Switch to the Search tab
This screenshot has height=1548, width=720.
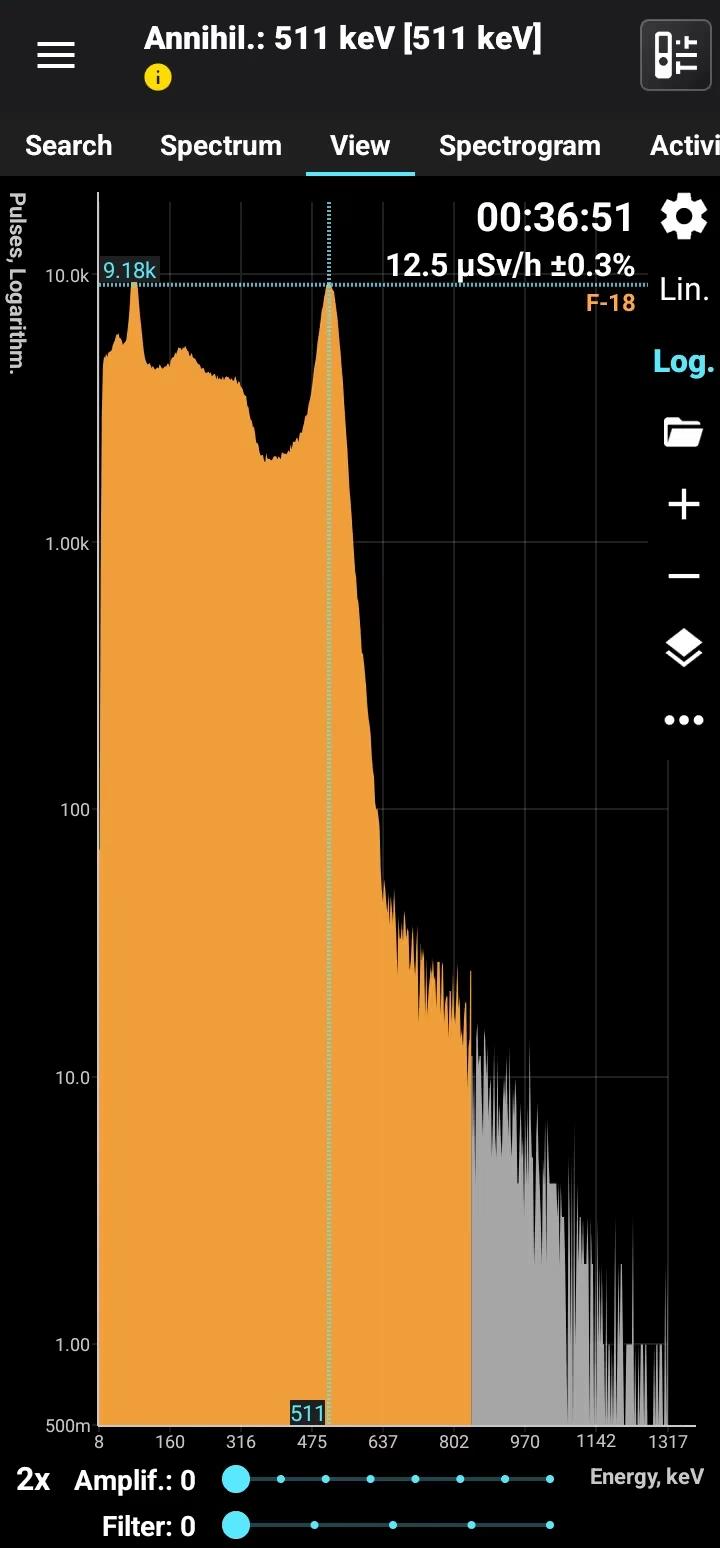pos(68,146)
